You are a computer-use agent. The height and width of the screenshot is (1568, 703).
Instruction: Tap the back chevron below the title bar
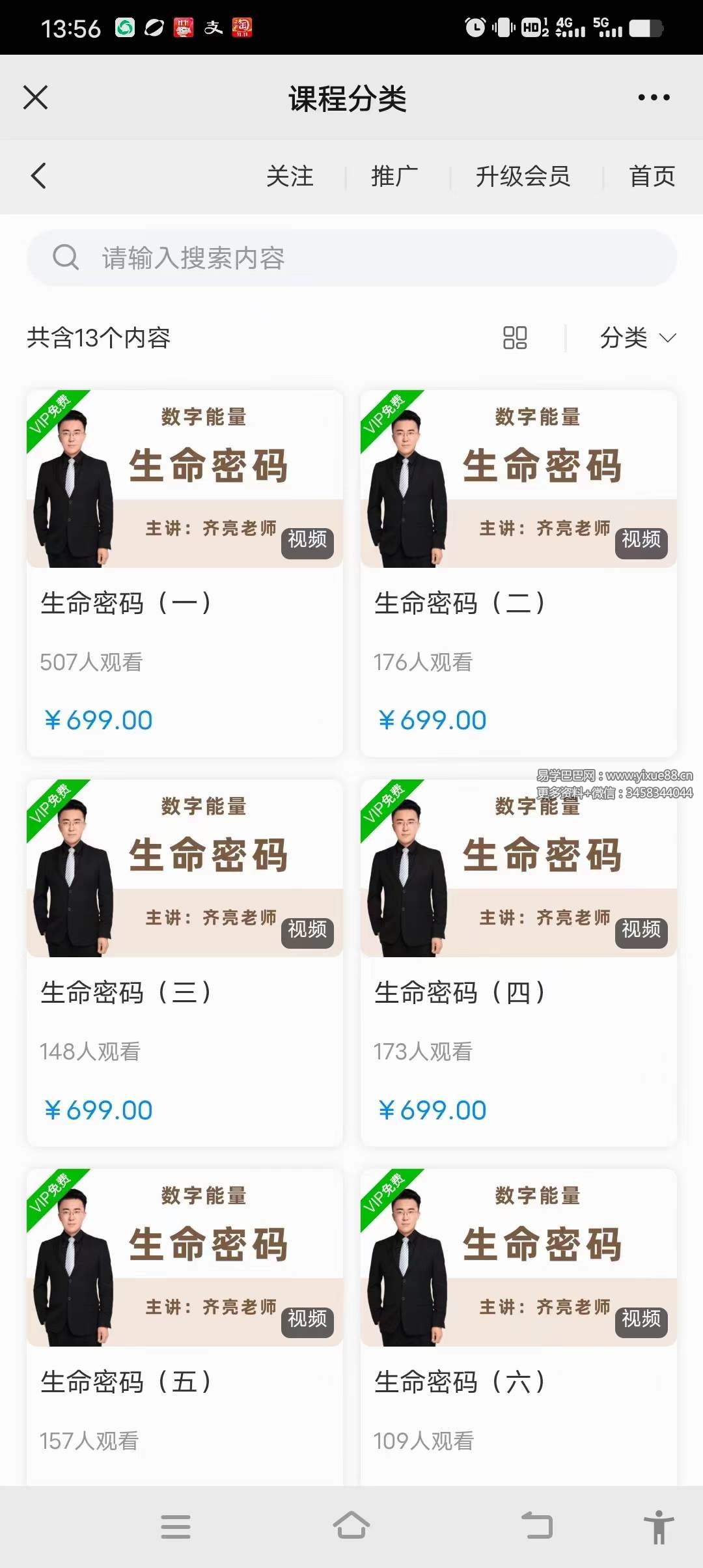click(37, 176)
